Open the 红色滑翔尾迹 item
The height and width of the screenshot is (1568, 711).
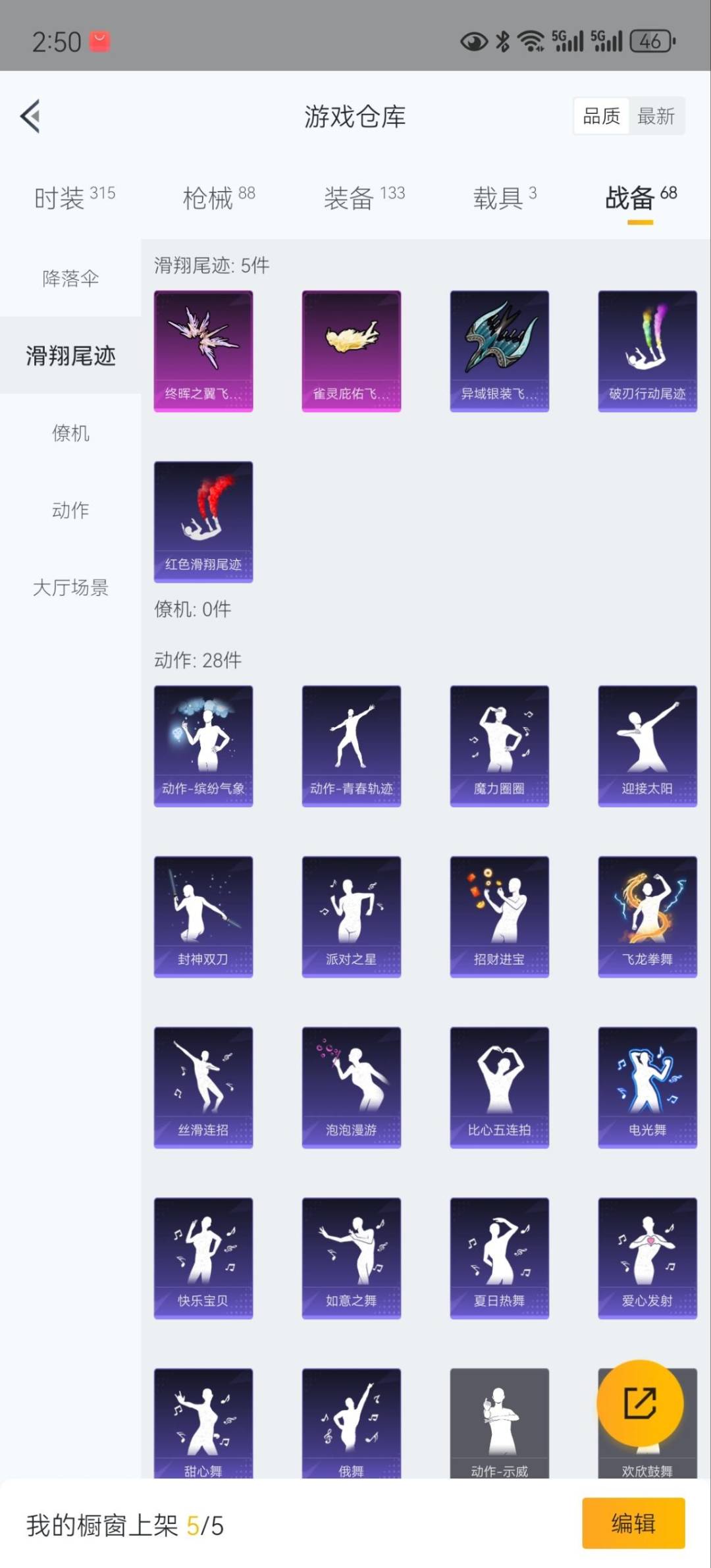pos(203,522)
